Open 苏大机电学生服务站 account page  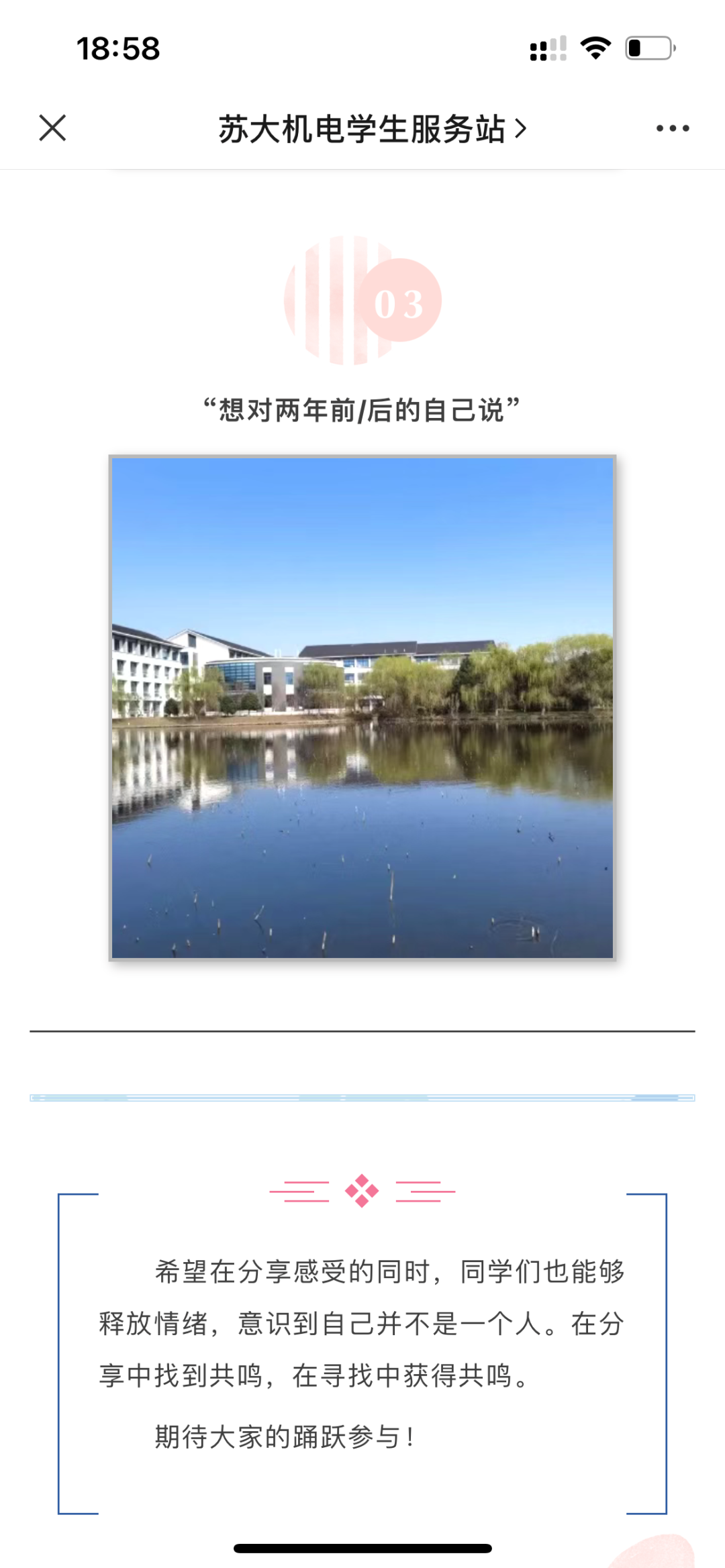click(371, 129)
